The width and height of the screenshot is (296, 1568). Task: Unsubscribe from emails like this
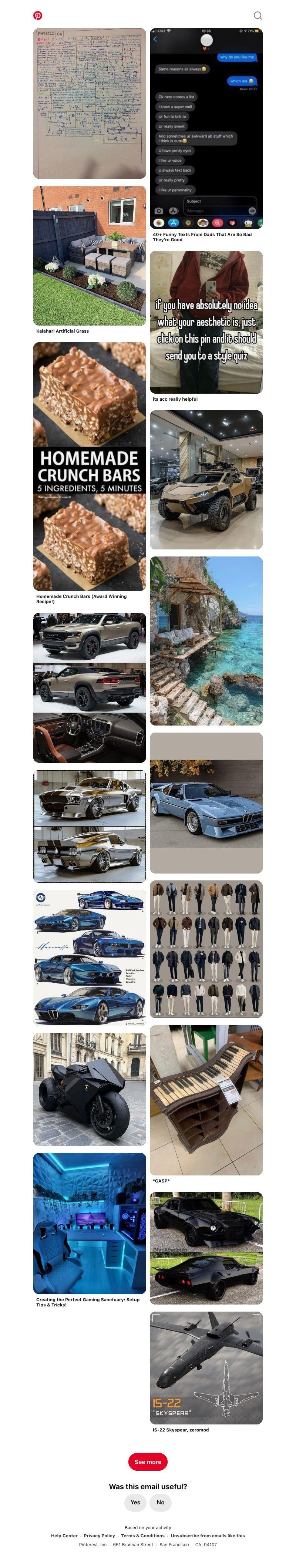pos(208,1536)
